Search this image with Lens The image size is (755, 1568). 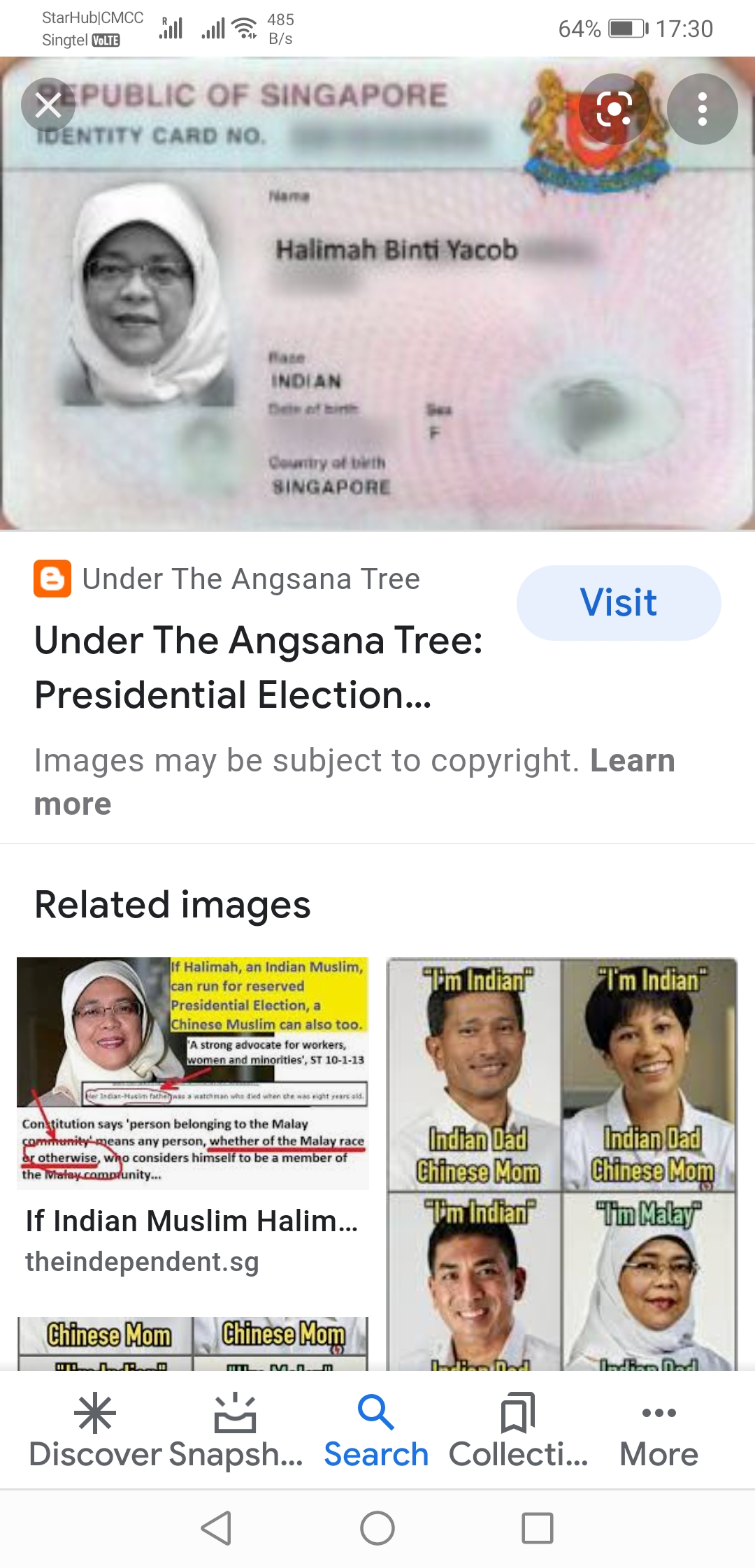pyautogui.click(x=614, y=109)
